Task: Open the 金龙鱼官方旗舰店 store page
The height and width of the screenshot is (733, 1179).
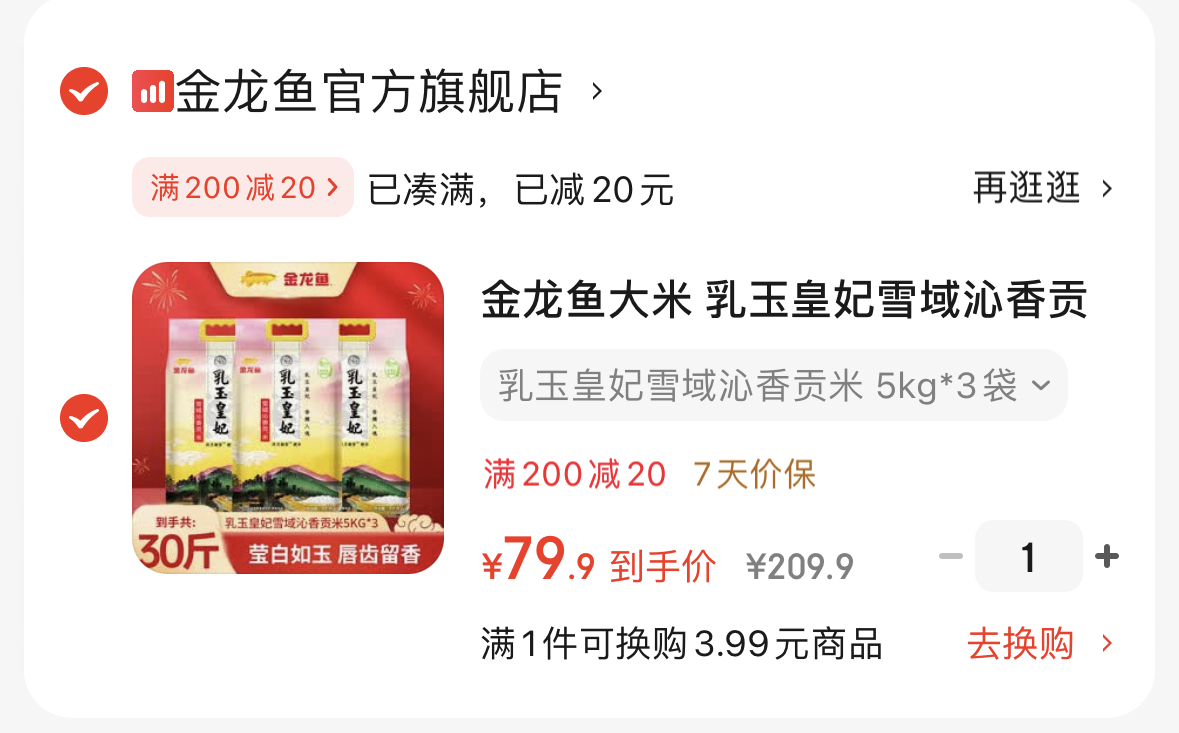Action: 370,92
